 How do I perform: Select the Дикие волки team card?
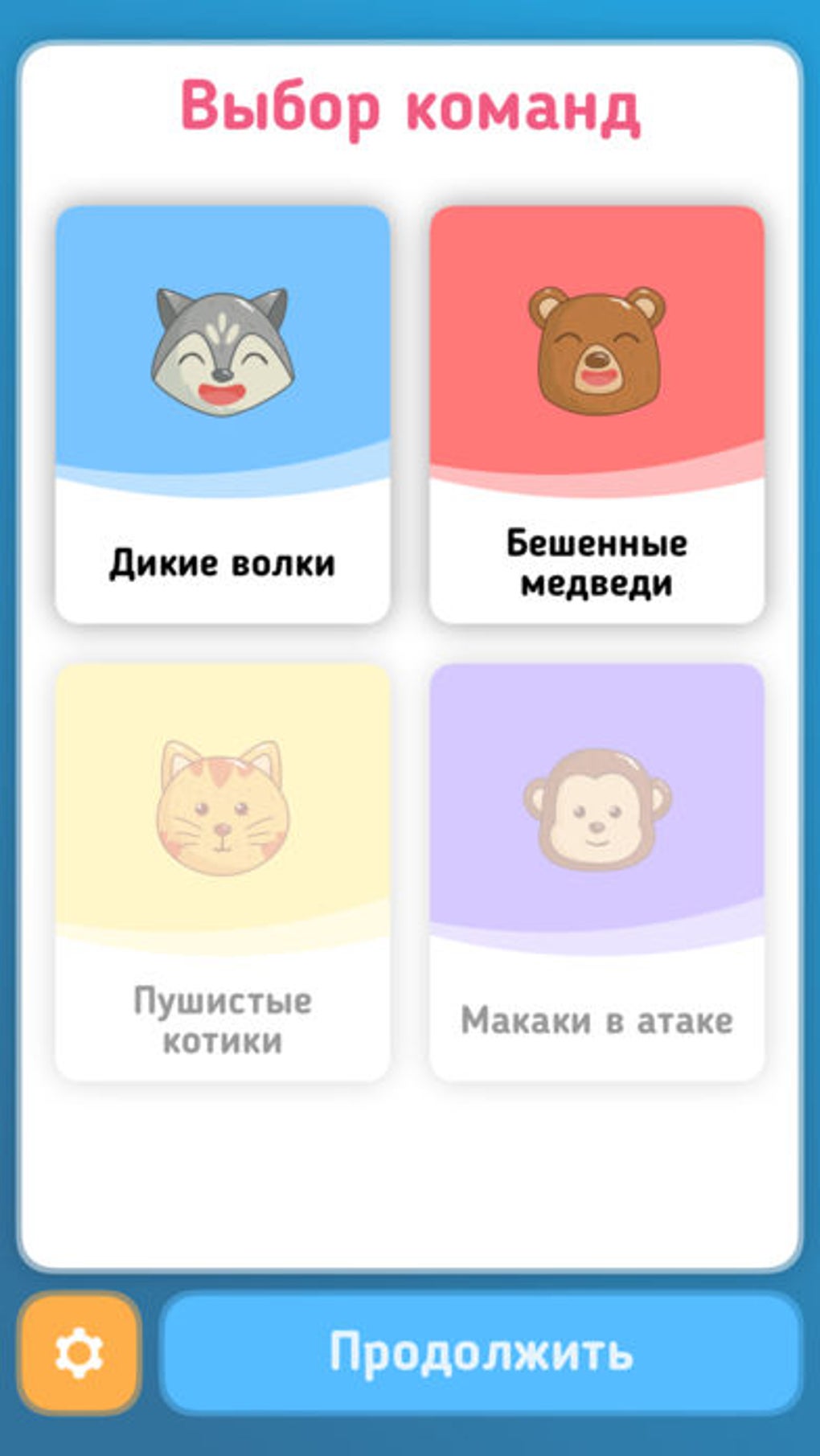(x=223, y=414)
